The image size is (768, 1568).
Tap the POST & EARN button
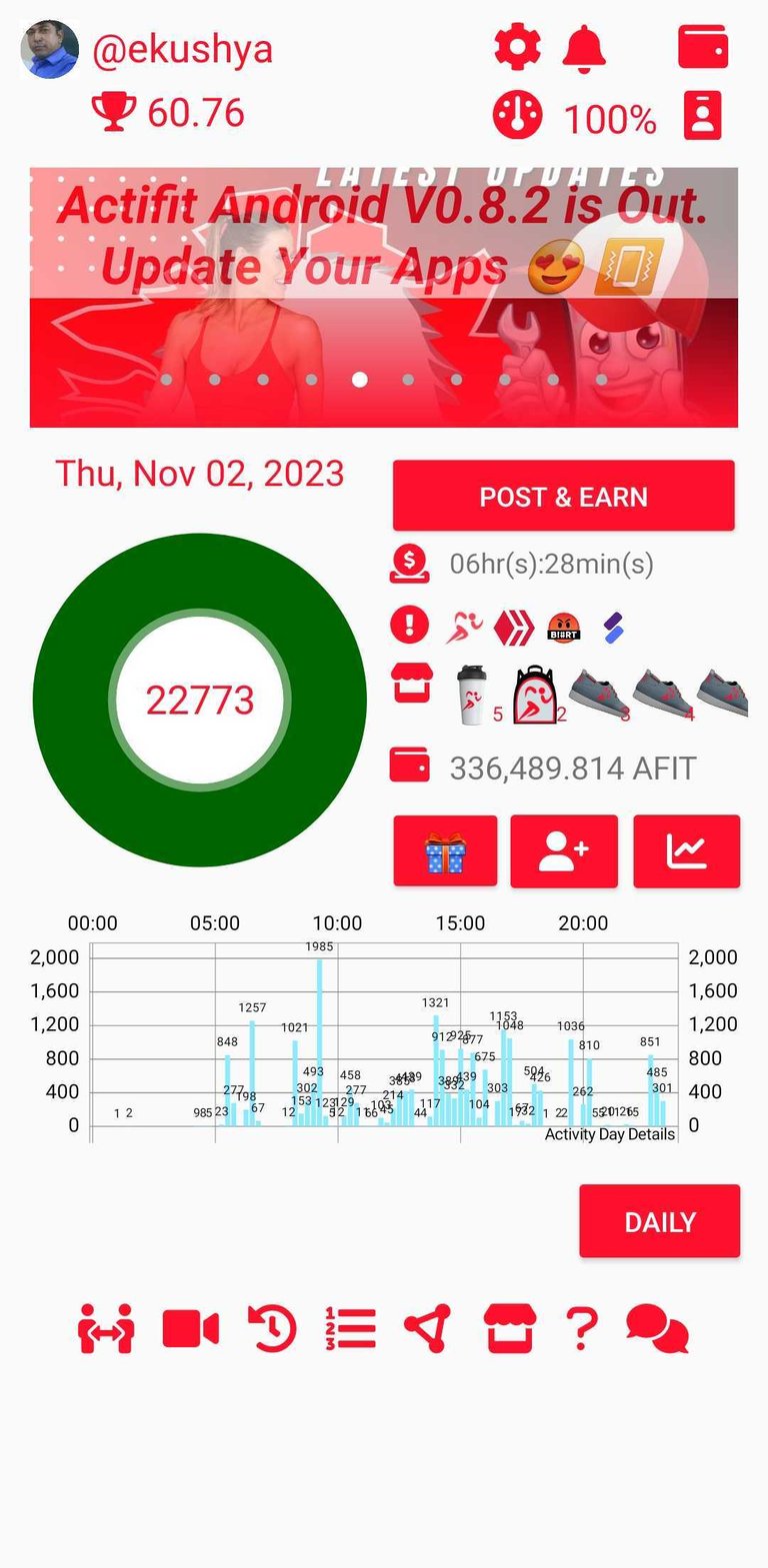pyautogui.click(x=564, y=496)
